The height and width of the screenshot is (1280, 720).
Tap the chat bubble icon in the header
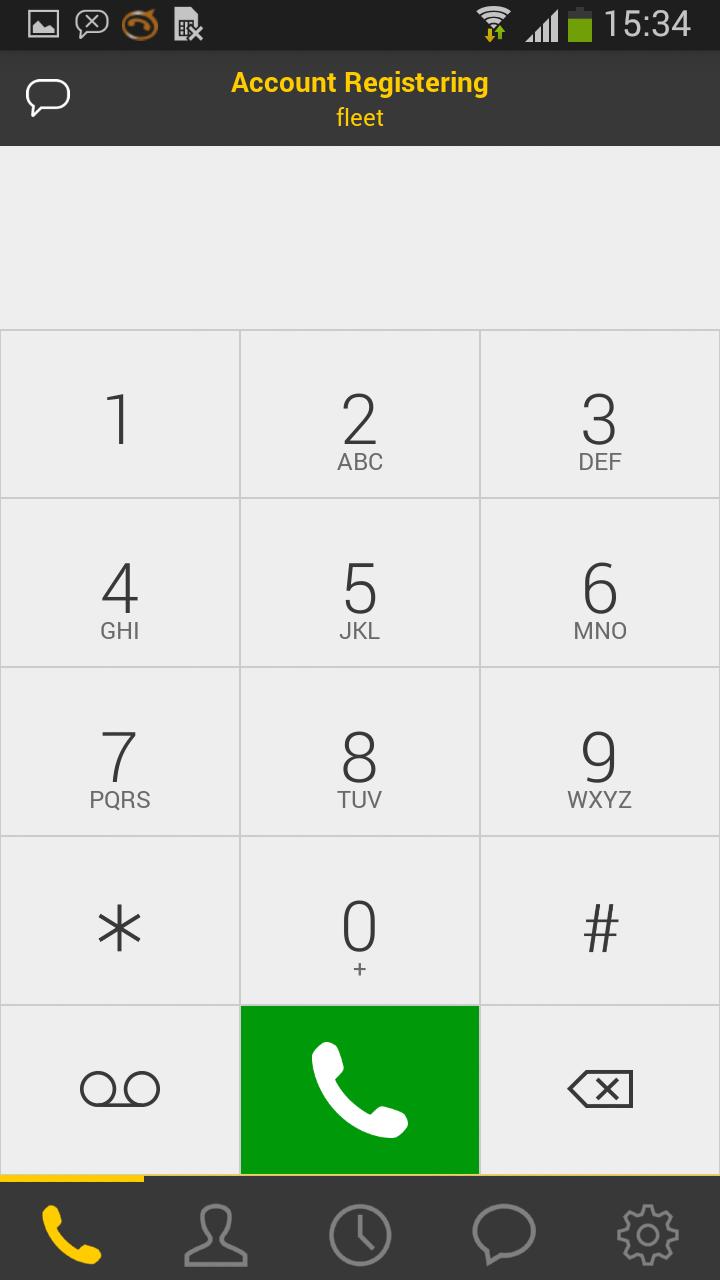47,97
